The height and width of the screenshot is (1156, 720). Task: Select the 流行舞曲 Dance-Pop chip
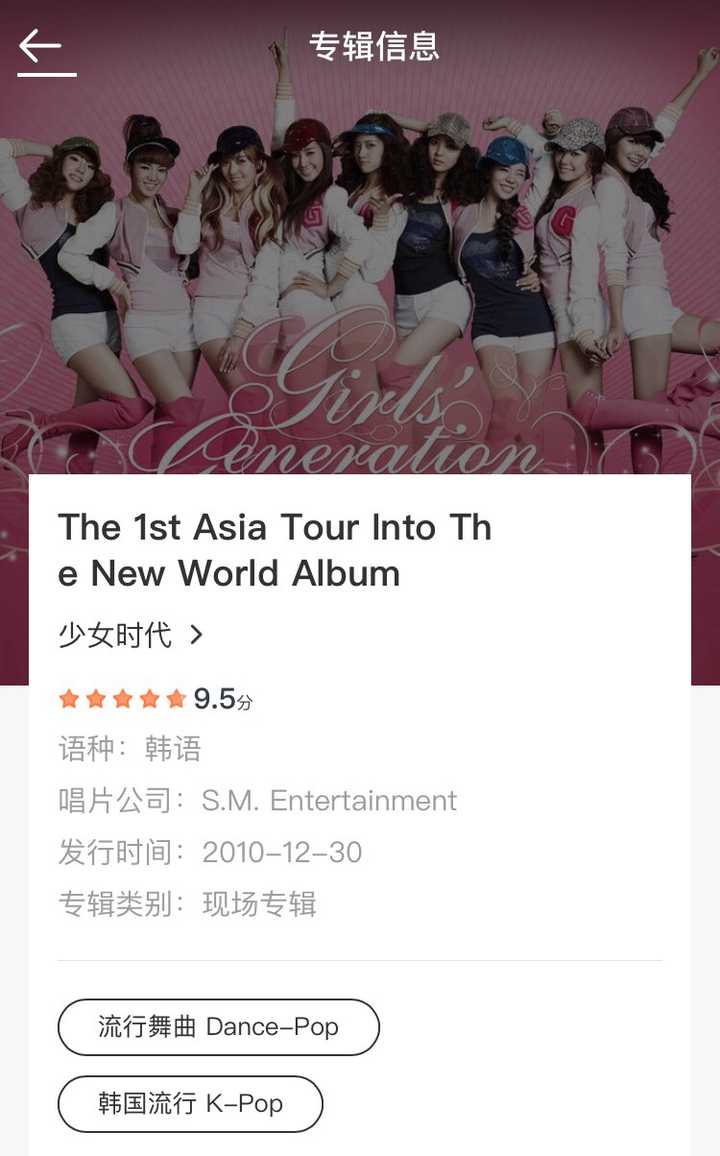tap(218, 1027)
